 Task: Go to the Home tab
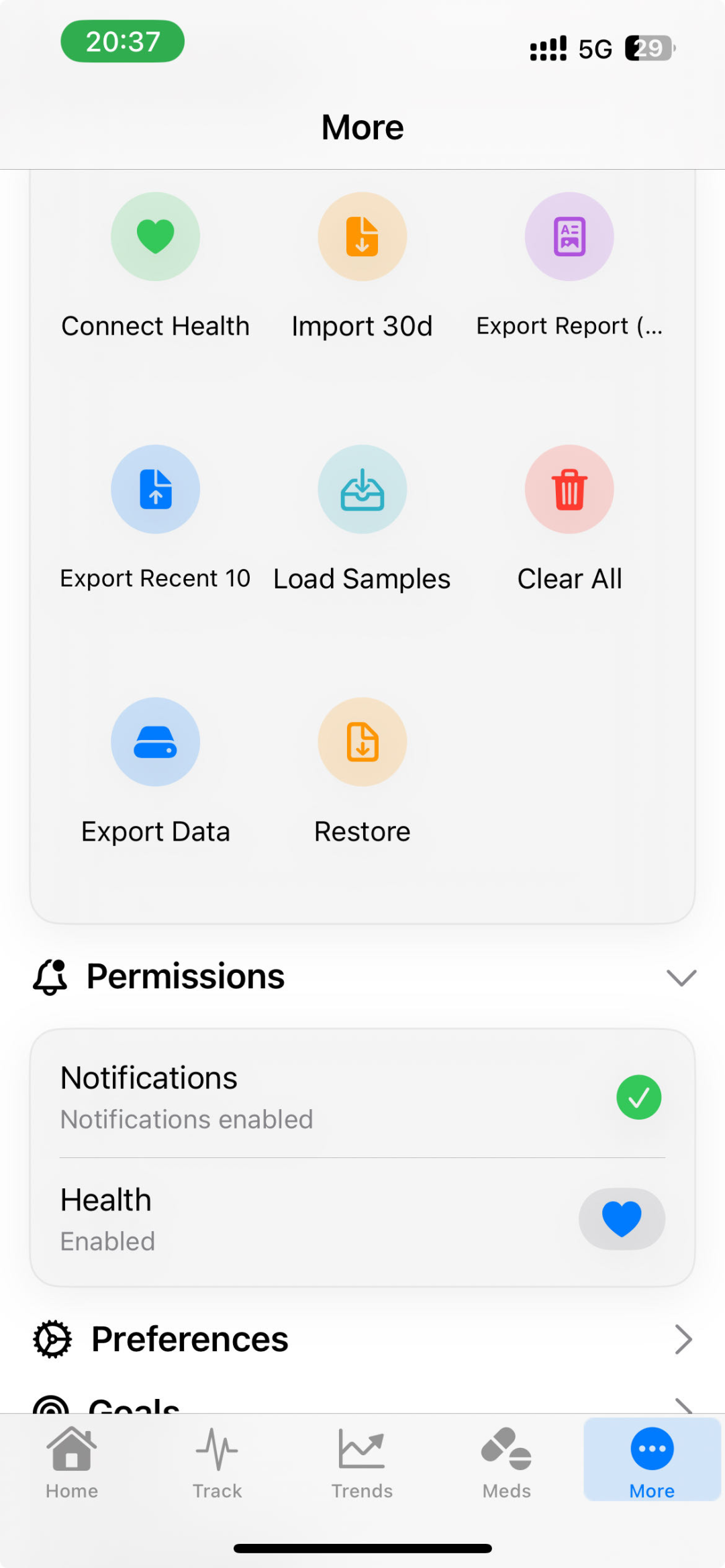[x=72, y=1463]
